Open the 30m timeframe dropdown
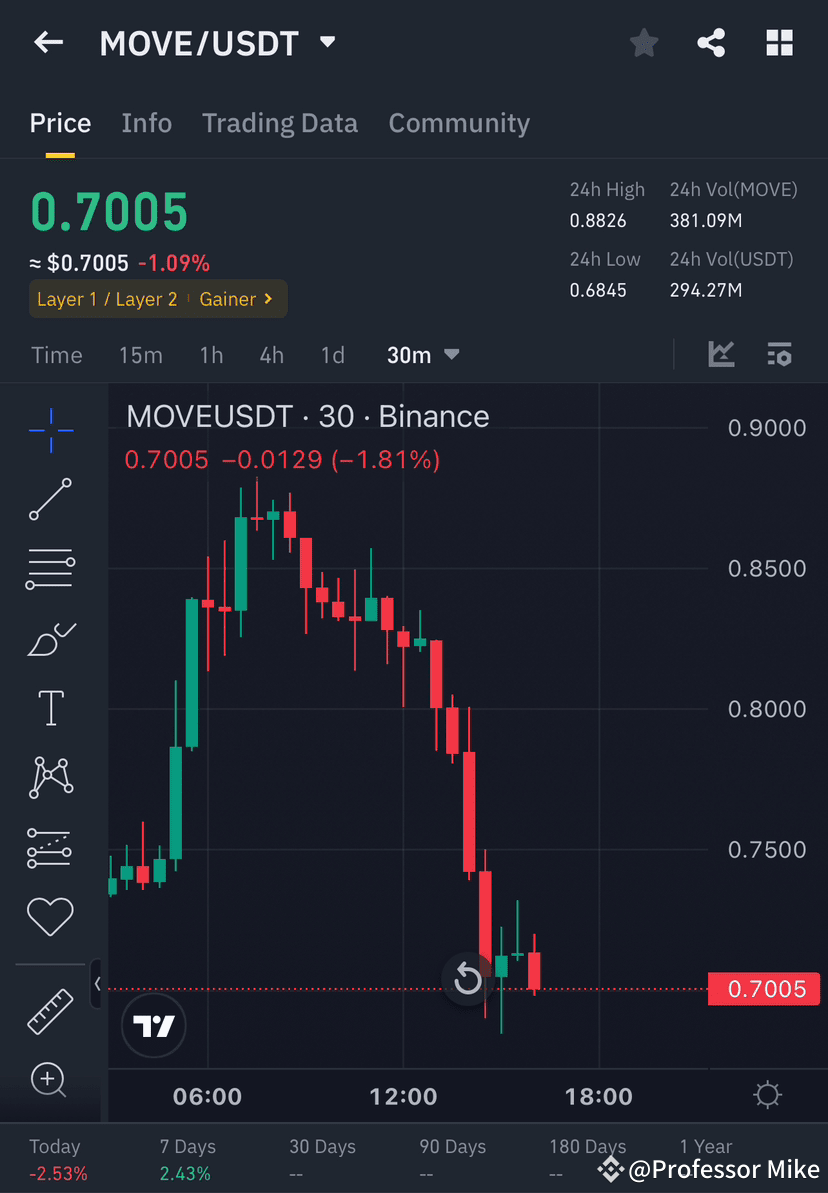The height and width of the screenshot is (1193, 828). tap(423, 354)
